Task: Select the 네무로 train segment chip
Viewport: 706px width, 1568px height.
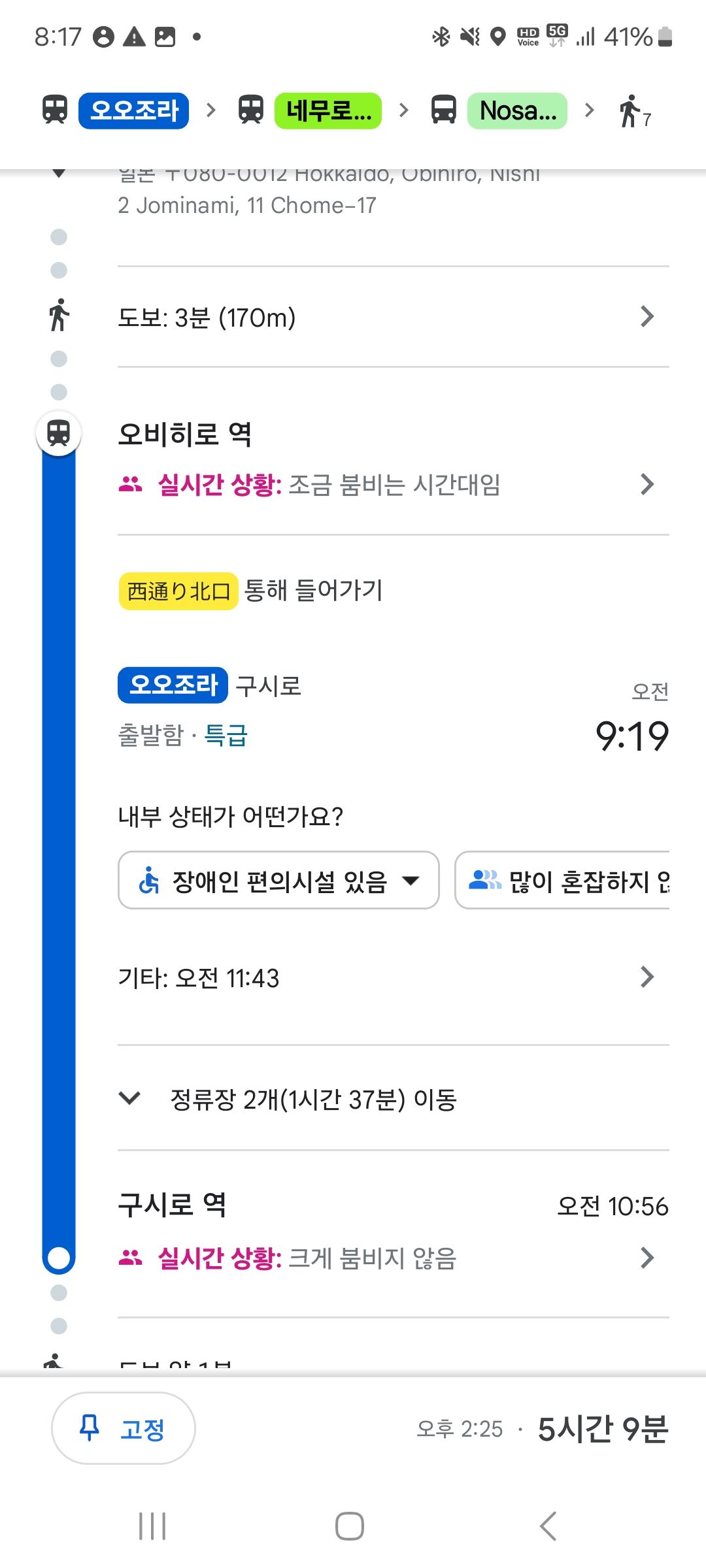Action: [328, 110]
